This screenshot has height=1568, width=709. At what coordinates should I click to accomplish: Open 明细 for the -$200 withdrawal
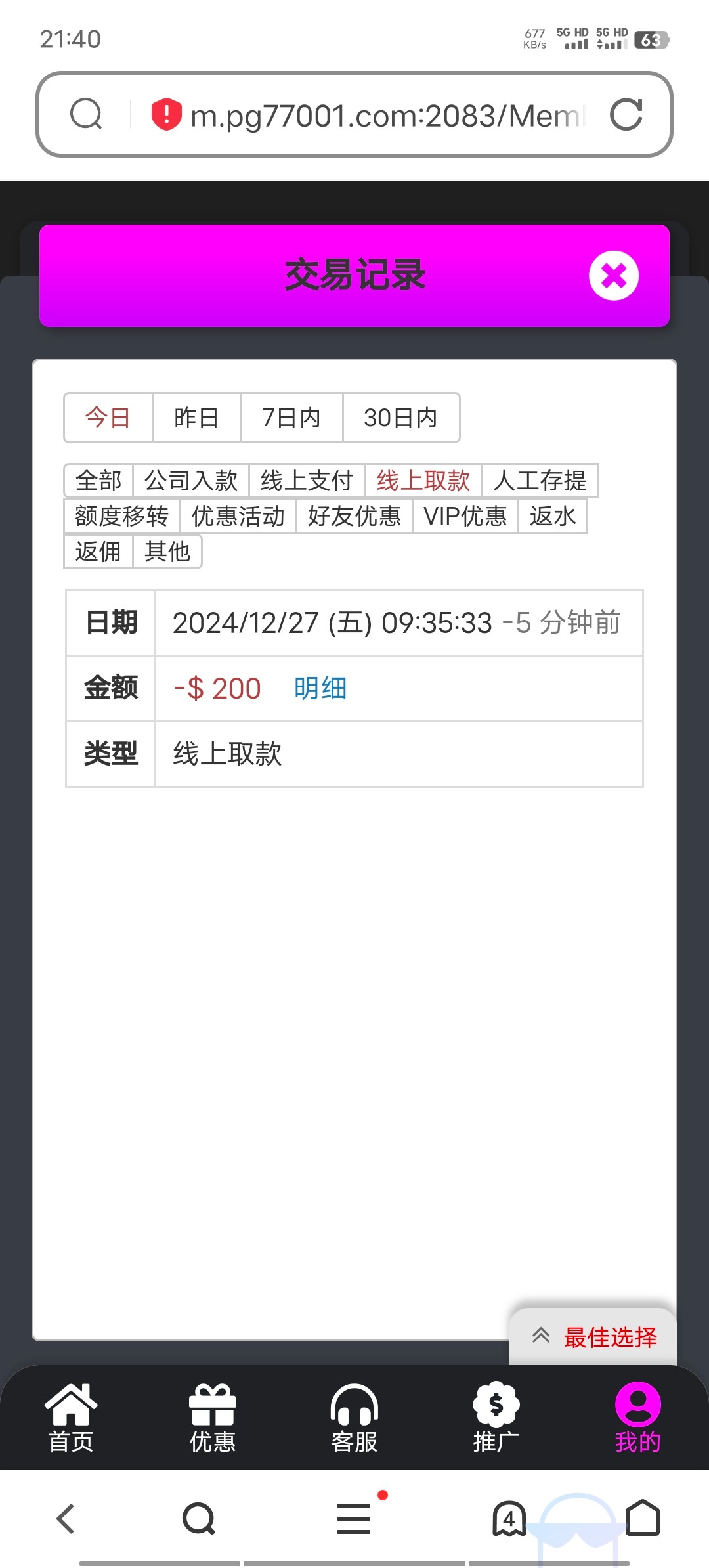(x=320, y=689)
